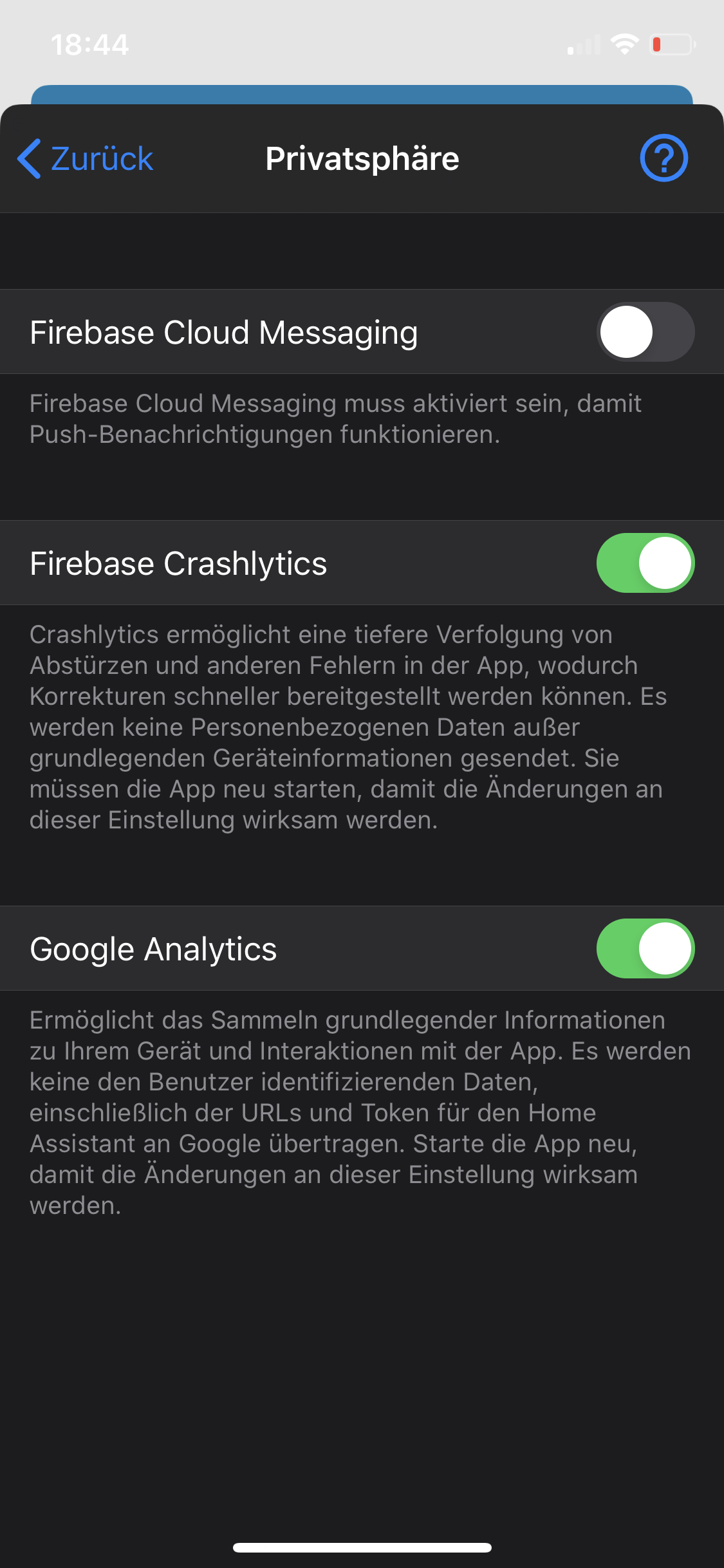The image size is (724, 1568).
Task: Disable Google Analytics
Action: [x=645, y=948]
